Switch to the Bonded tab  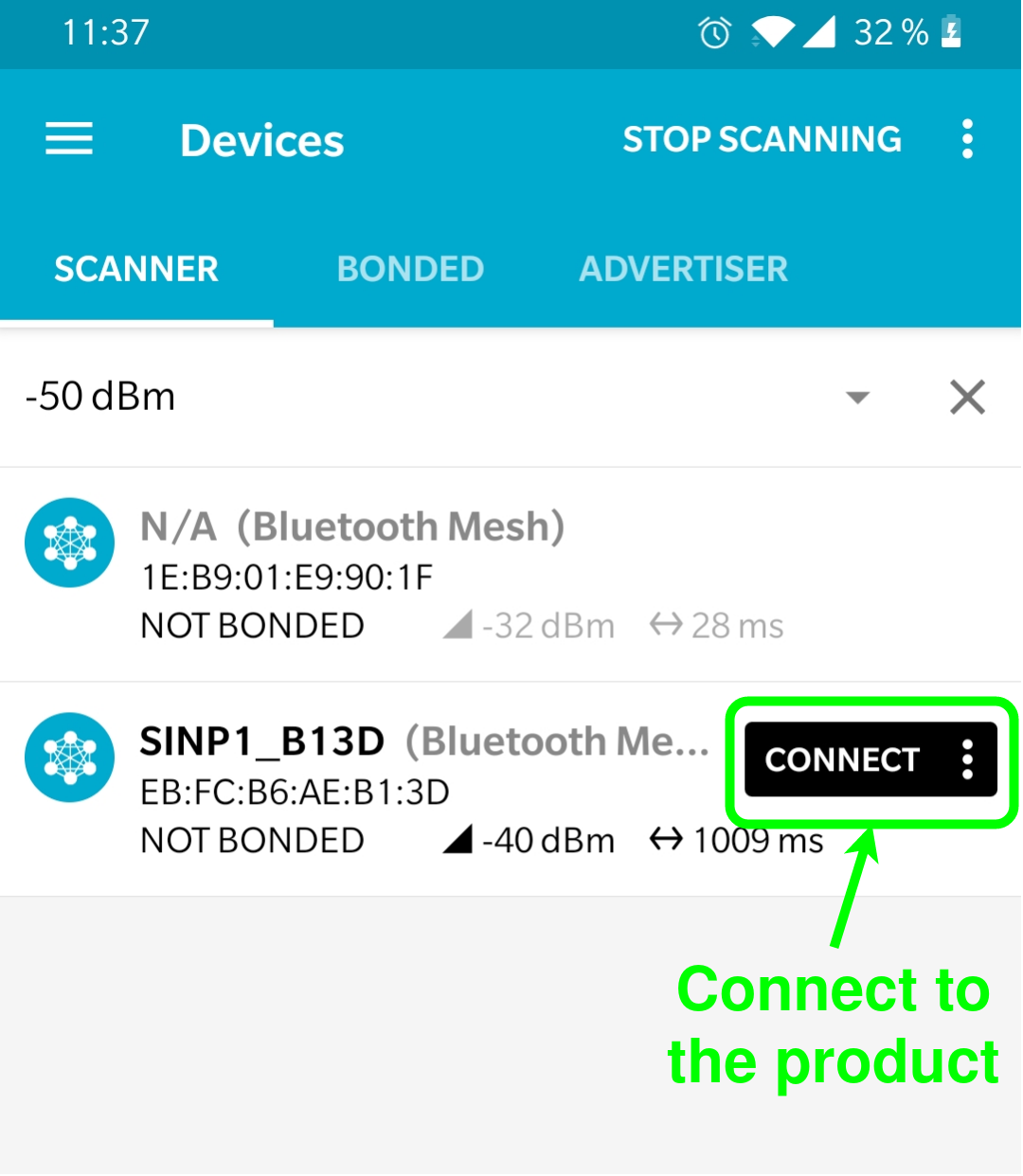[x=410, y=269]
